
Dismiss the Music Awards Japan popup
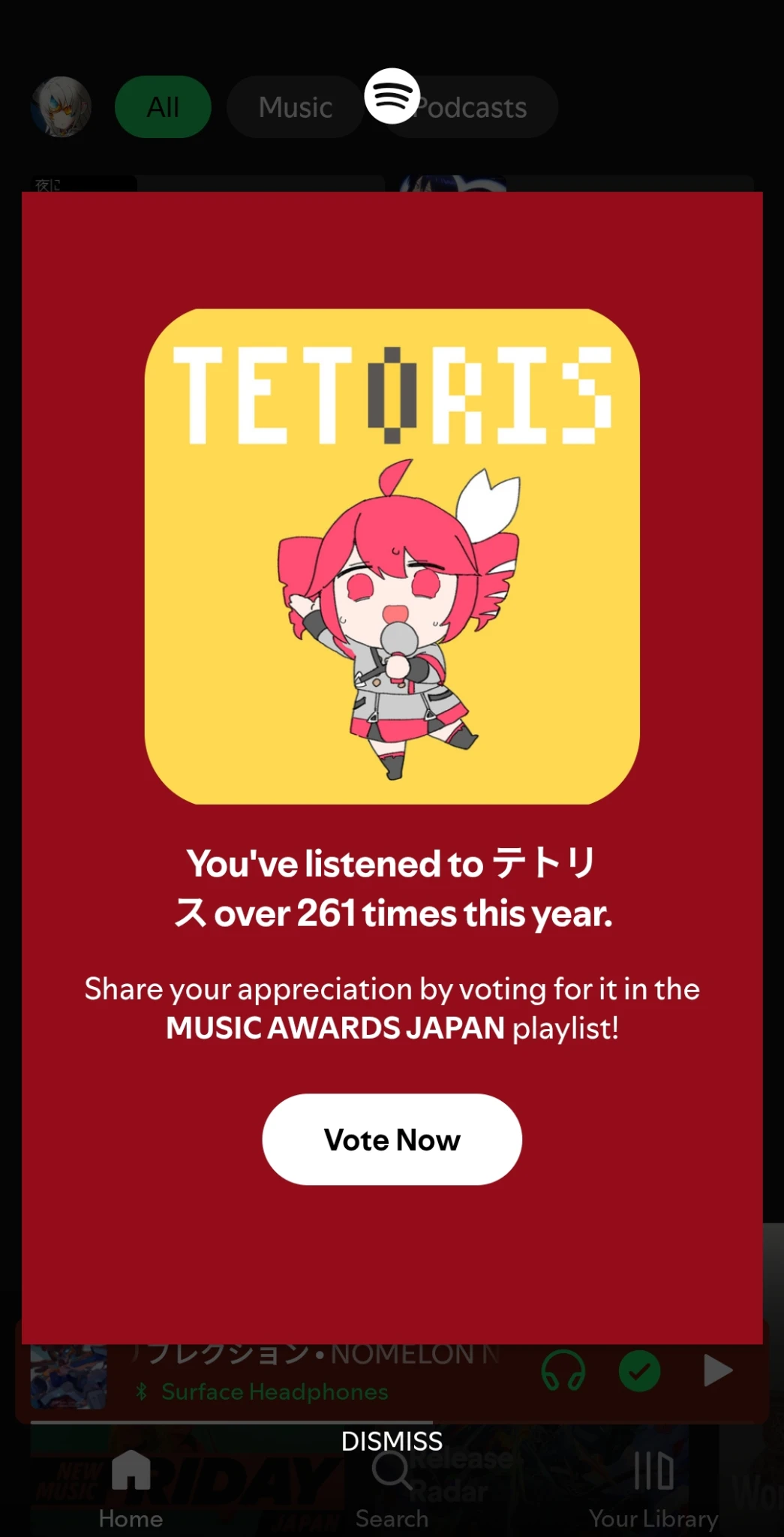(392, 1441)
